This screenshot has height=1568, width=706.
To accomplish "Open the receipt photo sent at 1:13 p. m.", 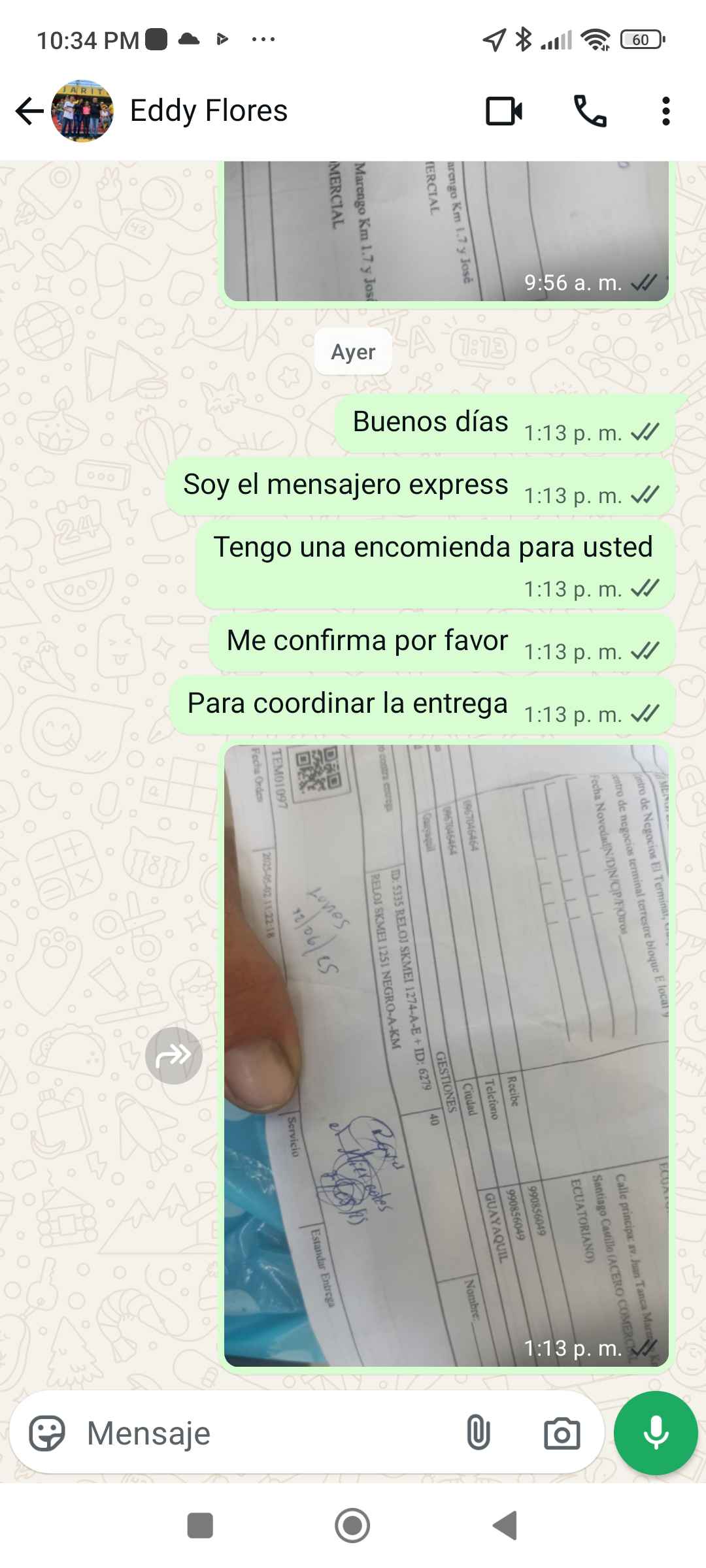I will [446, 1055].
